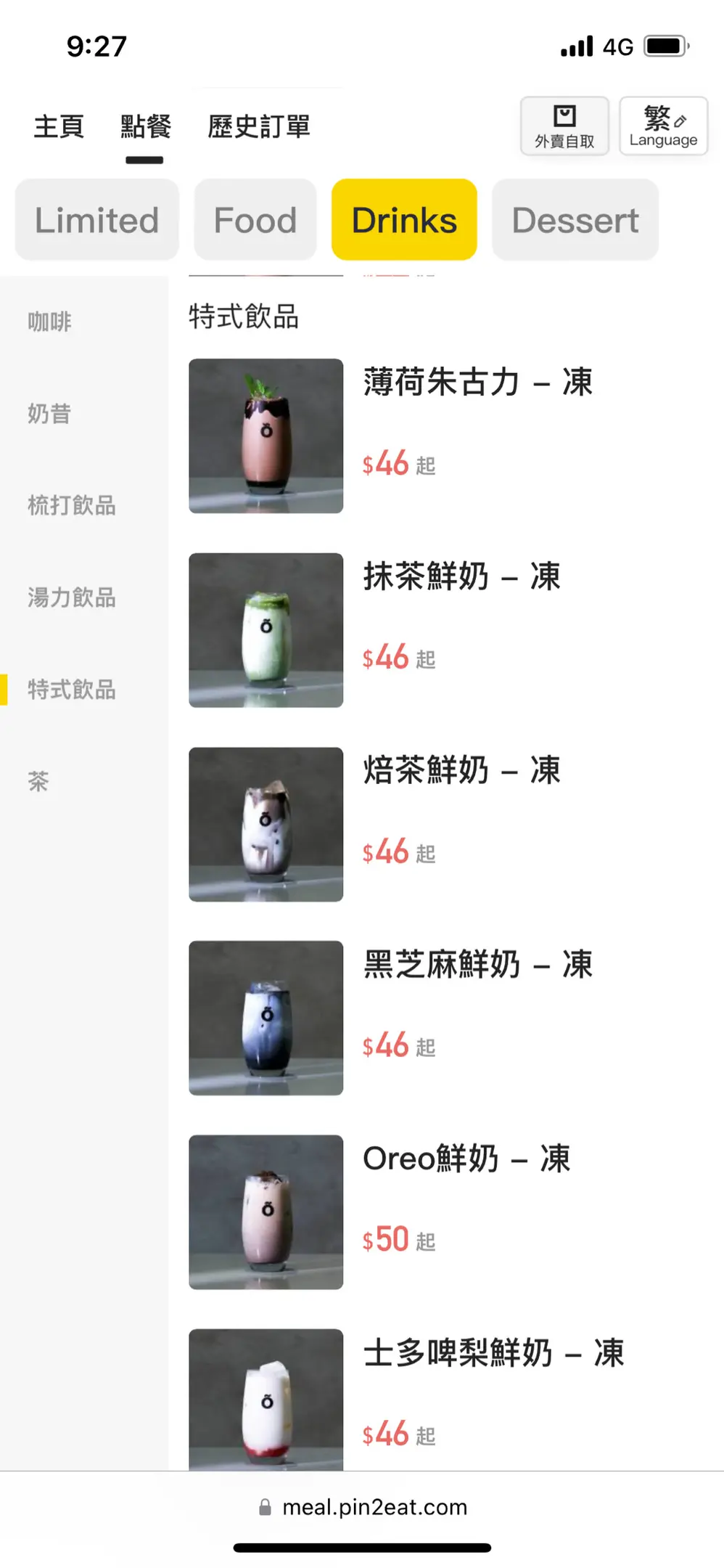The image size is (724, 1568).
Task: Change the language setting
Action: (663, 126)
